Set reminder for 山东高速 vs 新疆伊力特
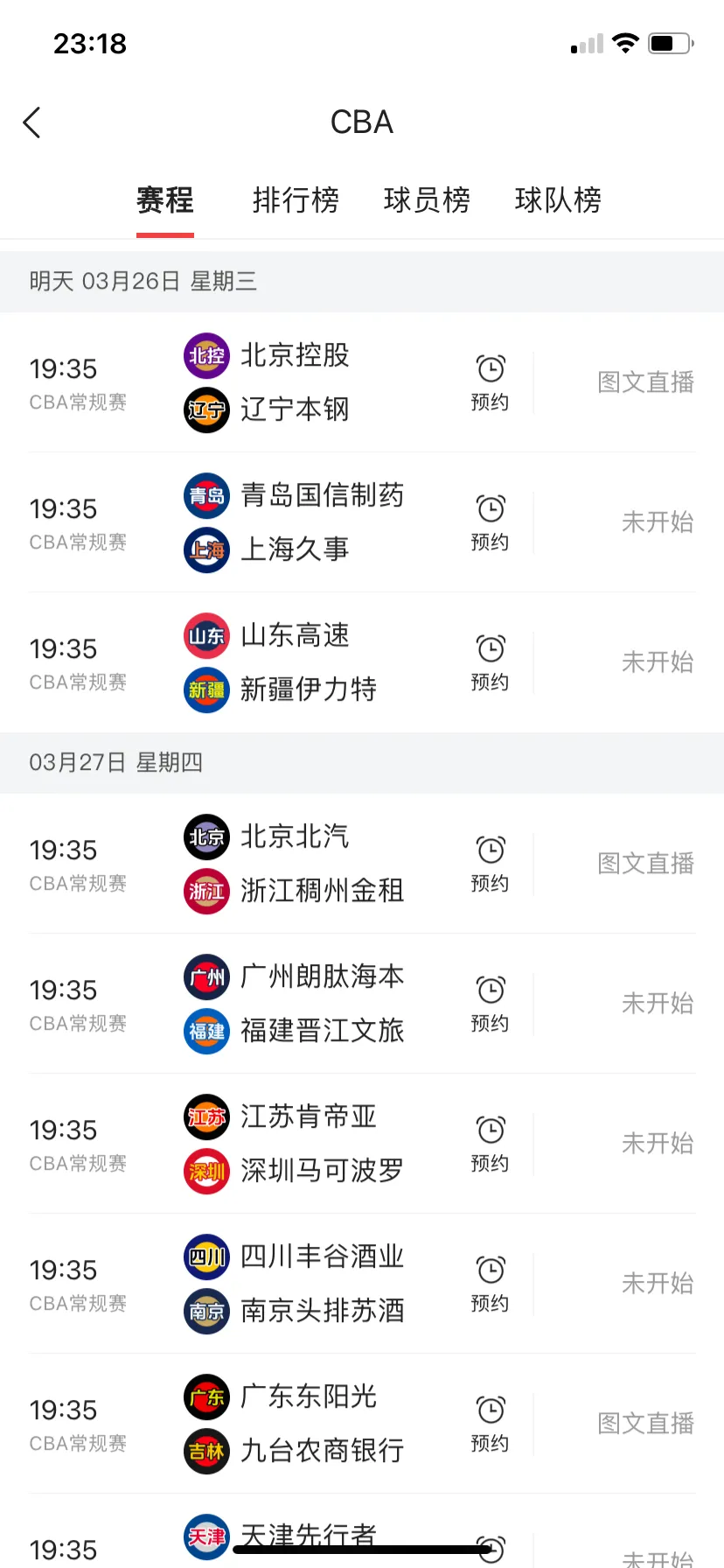 click(x=491, y=662)
